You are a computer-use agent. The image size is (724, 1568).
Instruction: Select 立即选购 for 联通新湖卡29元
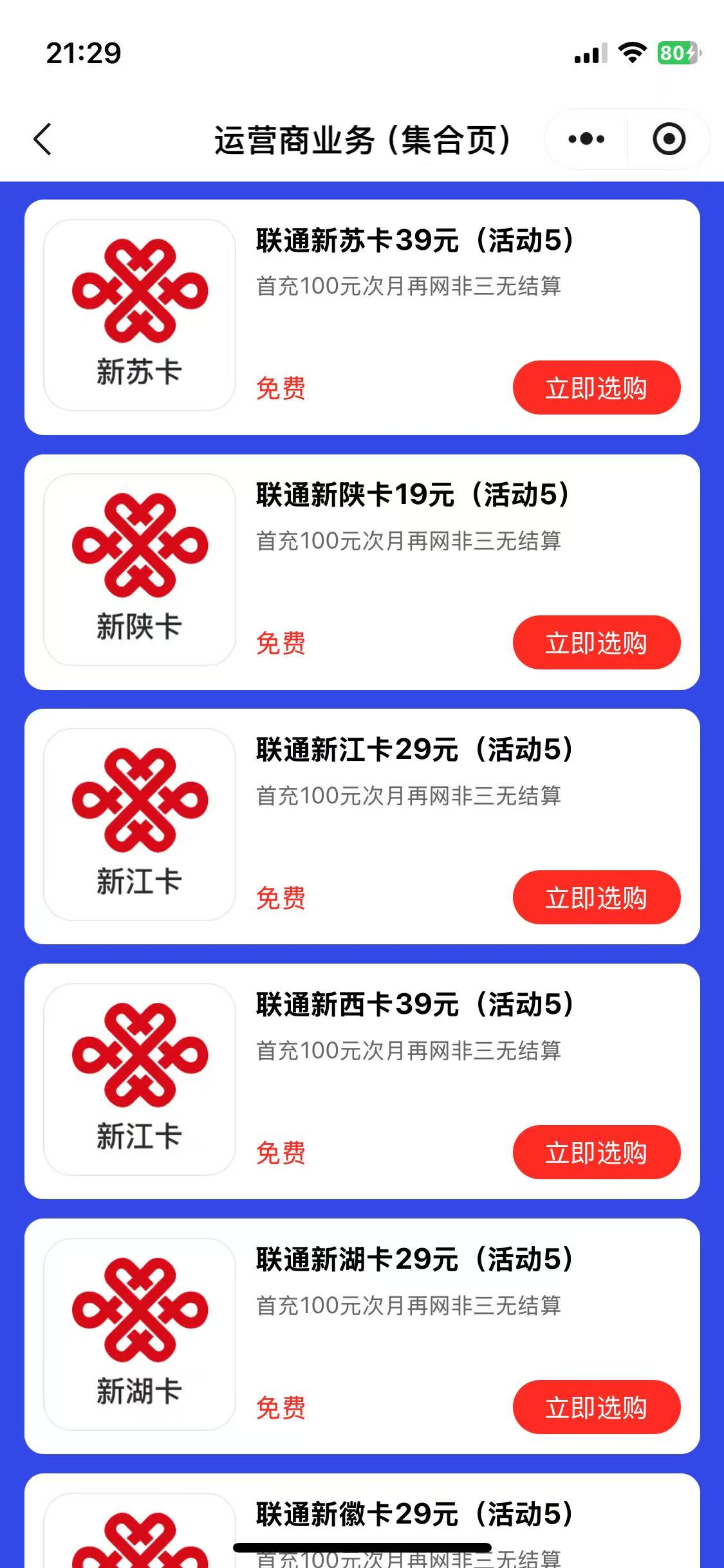[x=596, y=1406]
